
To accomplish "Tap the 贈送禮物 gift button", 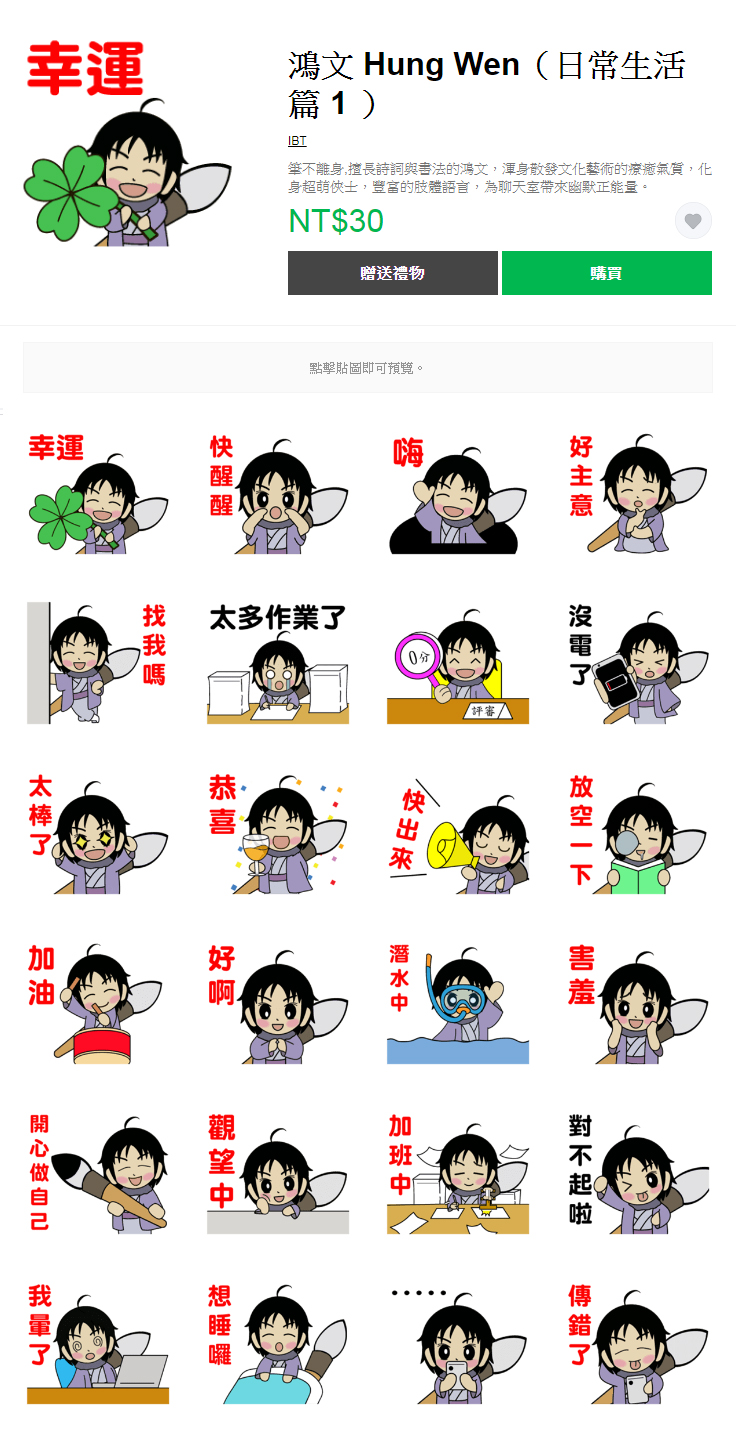I will pyautogui.click(x=392, y=273).
